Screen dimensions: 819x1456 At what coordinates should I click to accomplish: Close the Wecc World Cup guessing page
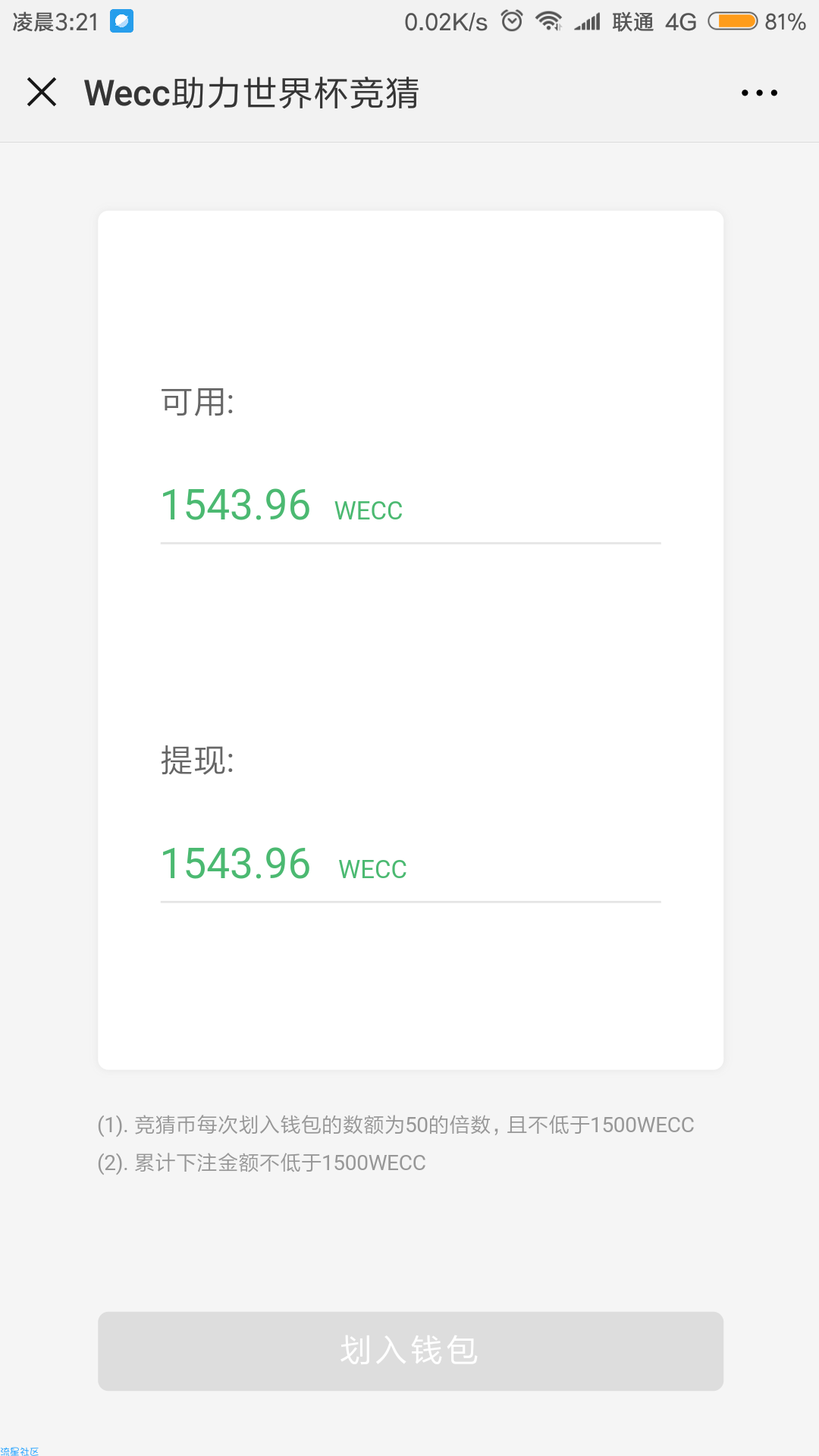[x=42, y=93]
